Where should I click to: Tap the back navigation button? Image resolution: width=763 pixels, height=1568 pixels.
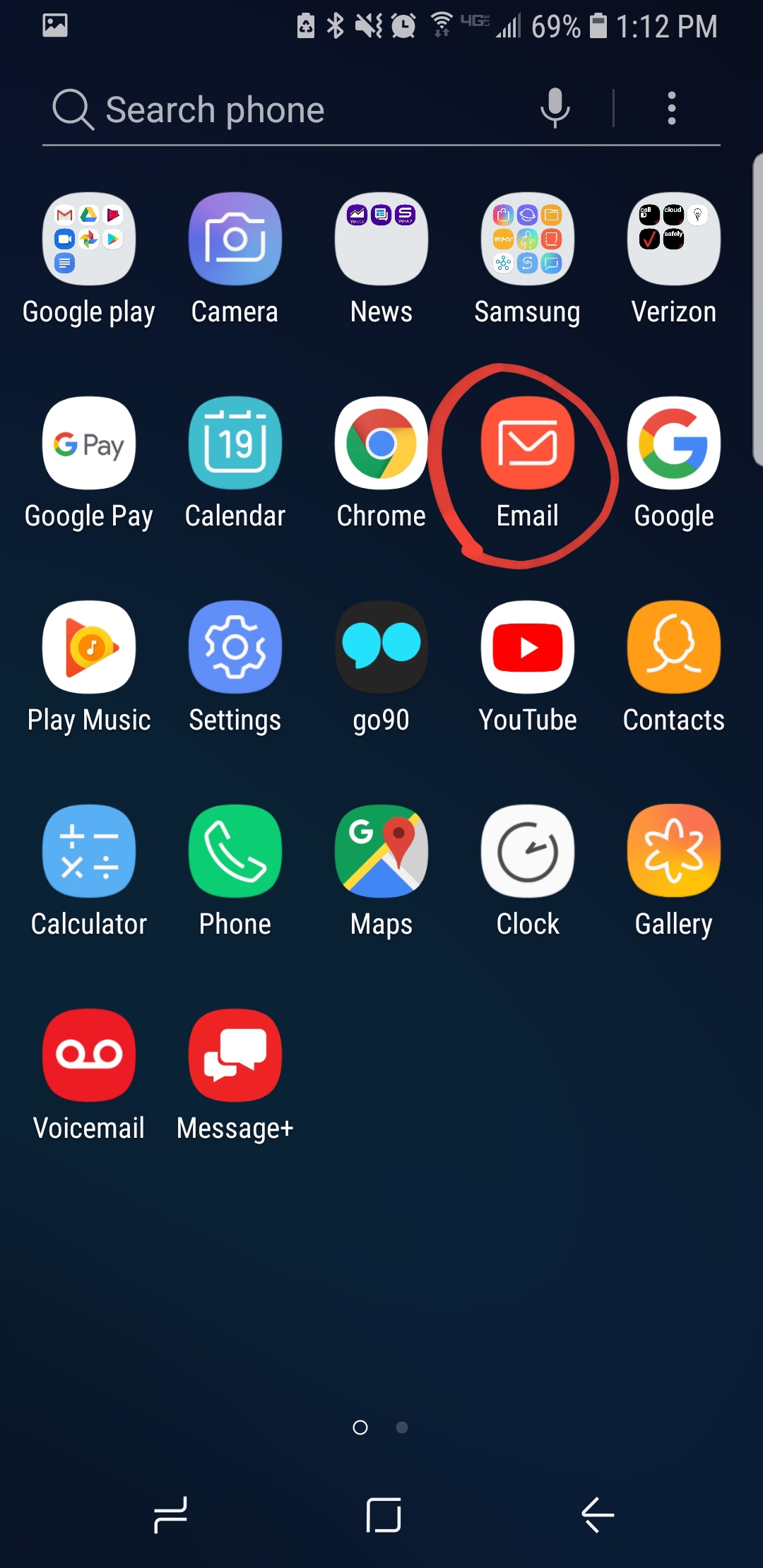(x=598, y=1515)
